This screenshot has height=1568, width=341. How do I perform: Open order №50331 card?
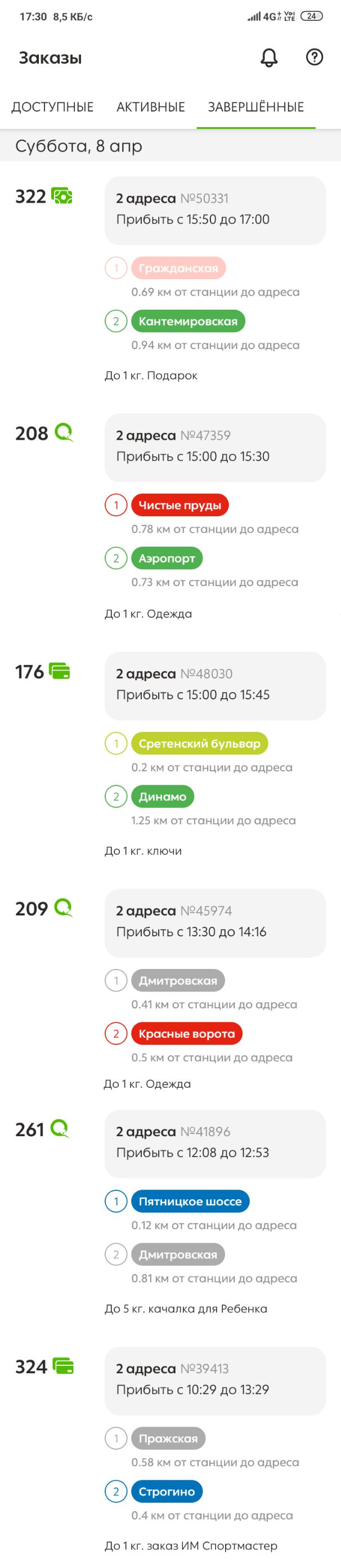(x=214, y=210)
